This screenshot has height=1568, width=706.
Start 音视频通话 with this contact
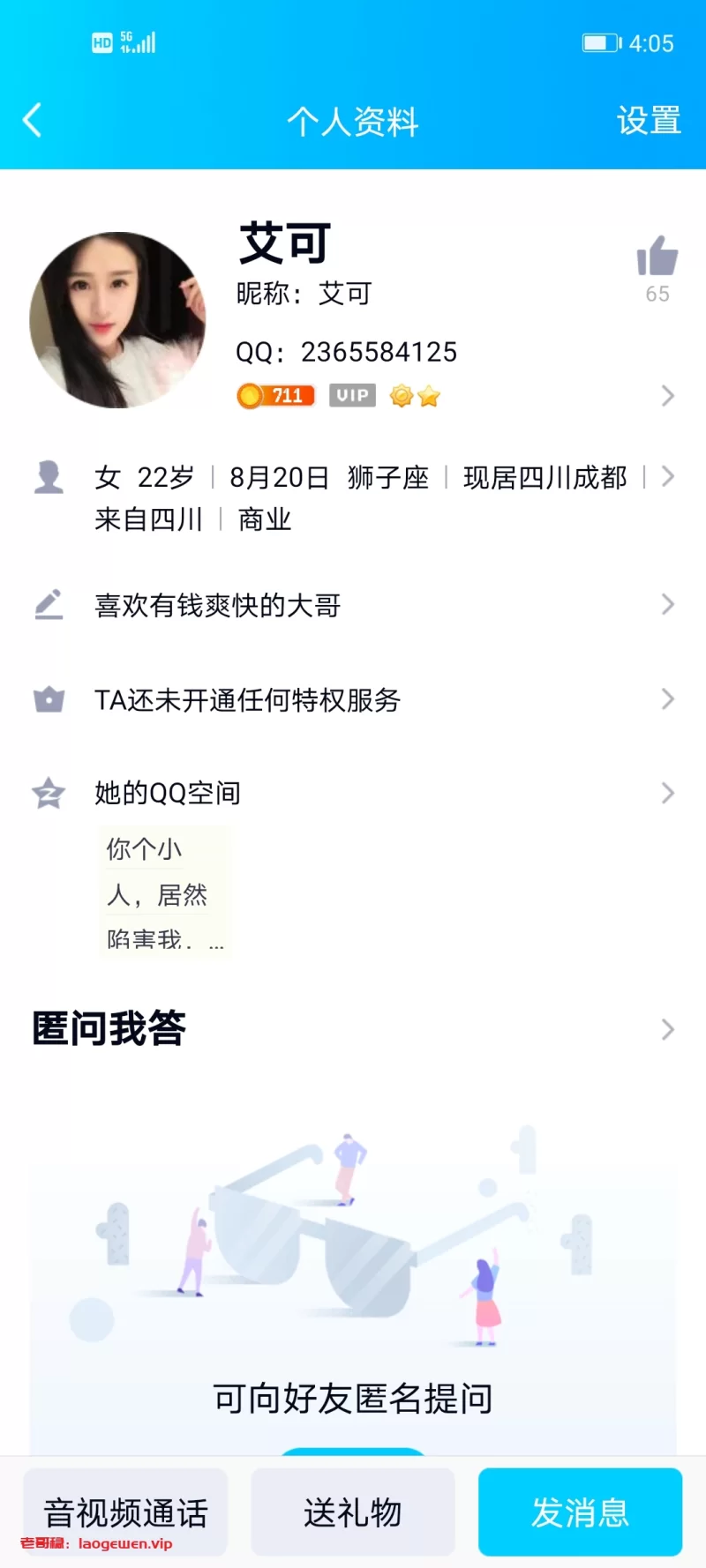(x=125, y=1512)
